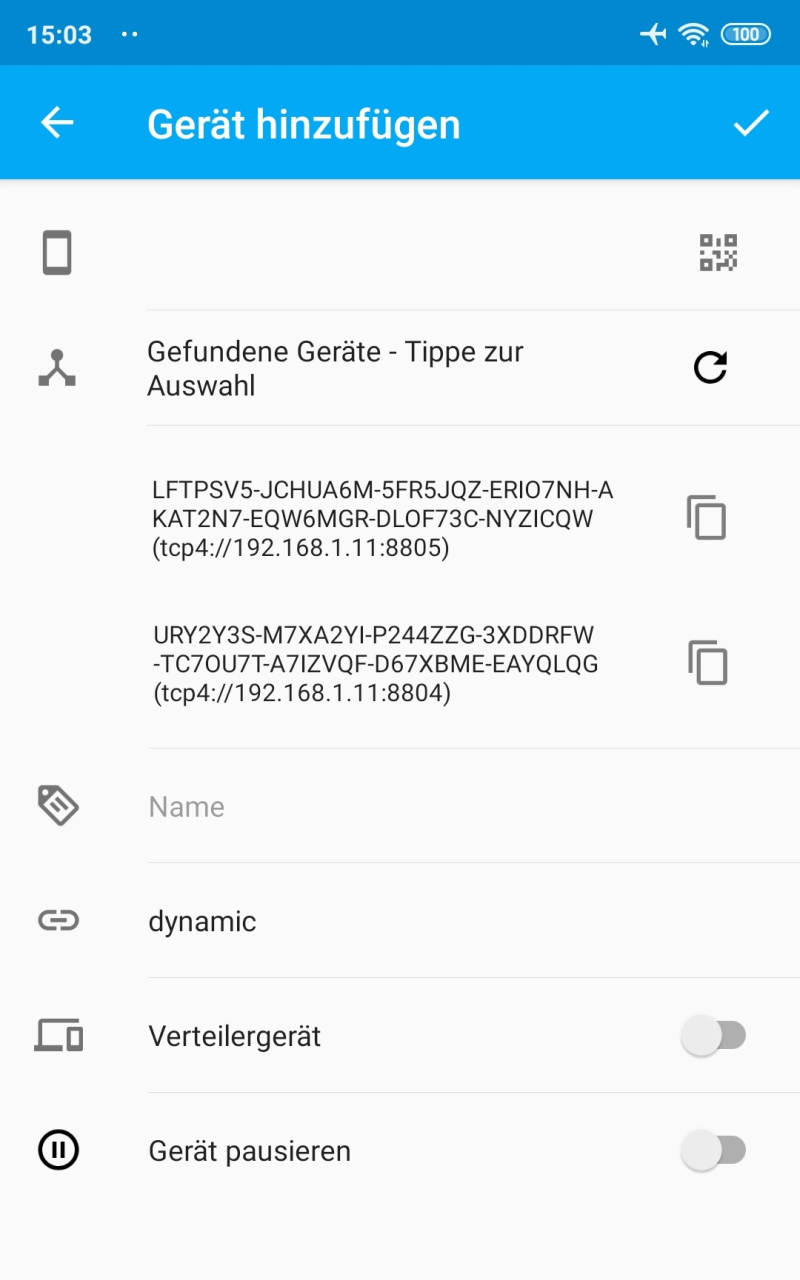Screen dimensions: 800x1280
Task: Copy the device ID starting with URY2Y3S
Action: pyautogui.click(x=707, y=663)
